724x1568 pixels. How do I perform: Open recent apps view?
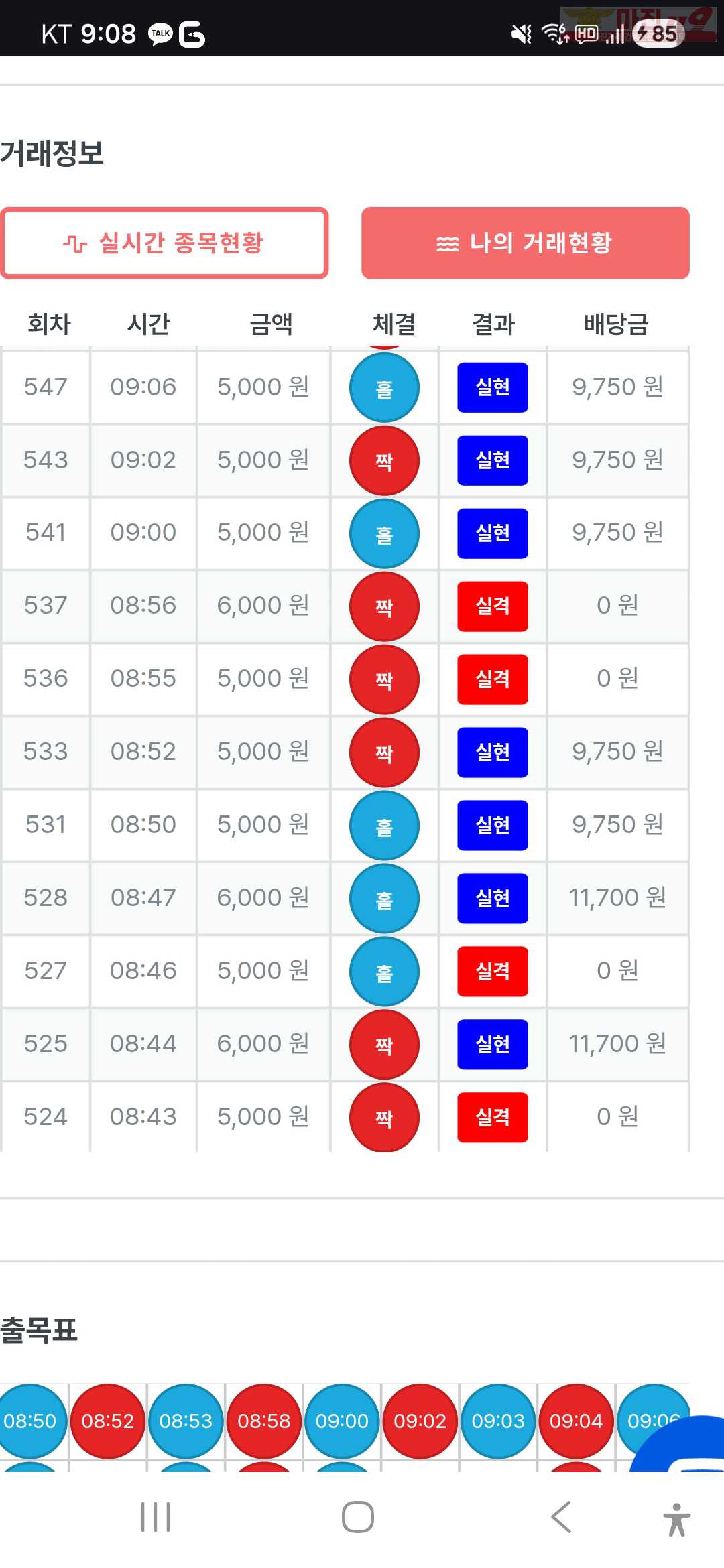point(156,1517)
